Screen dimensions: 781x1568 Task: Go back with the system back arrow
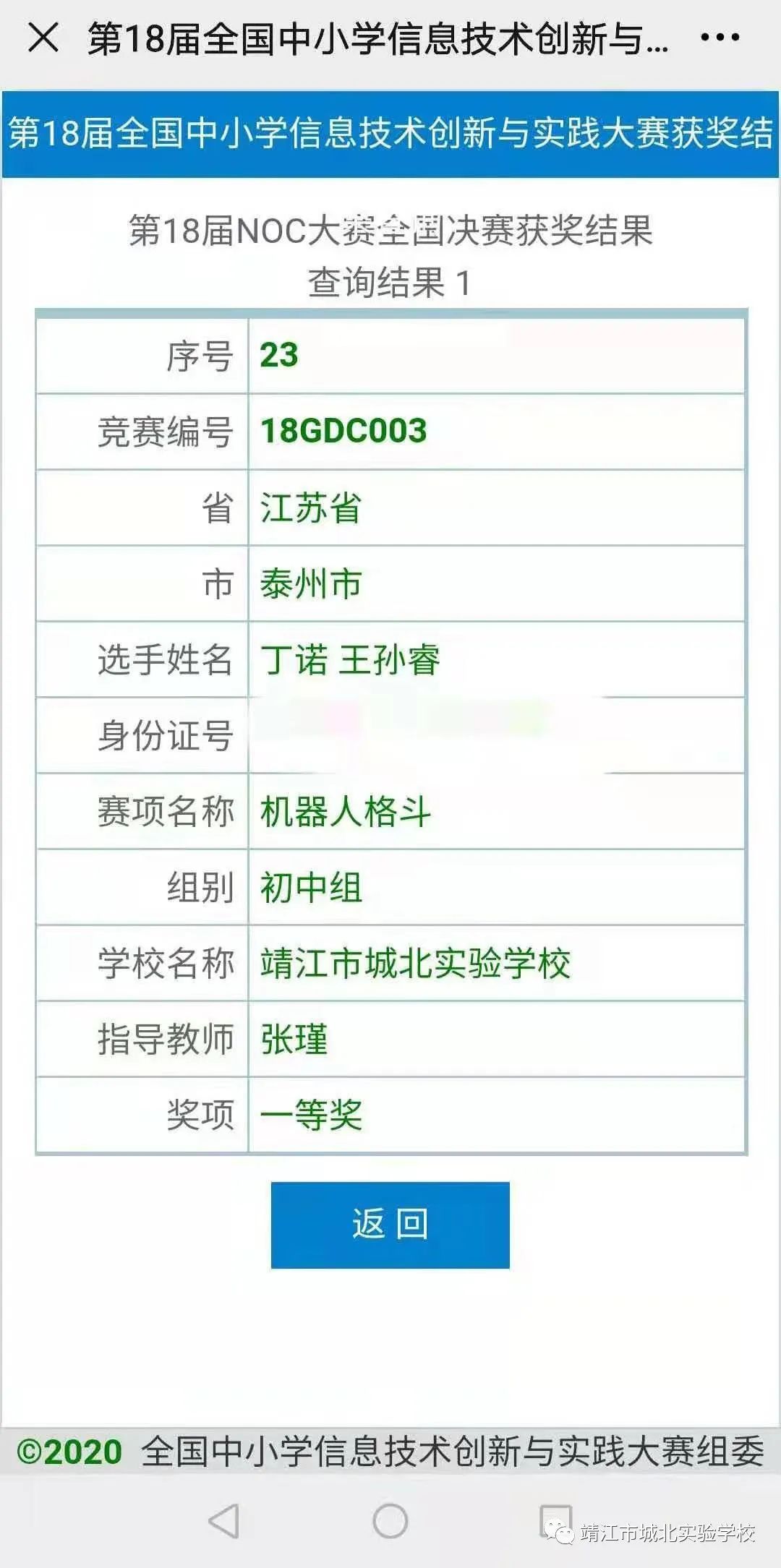pyautogui.click(x=224, y=1521)
